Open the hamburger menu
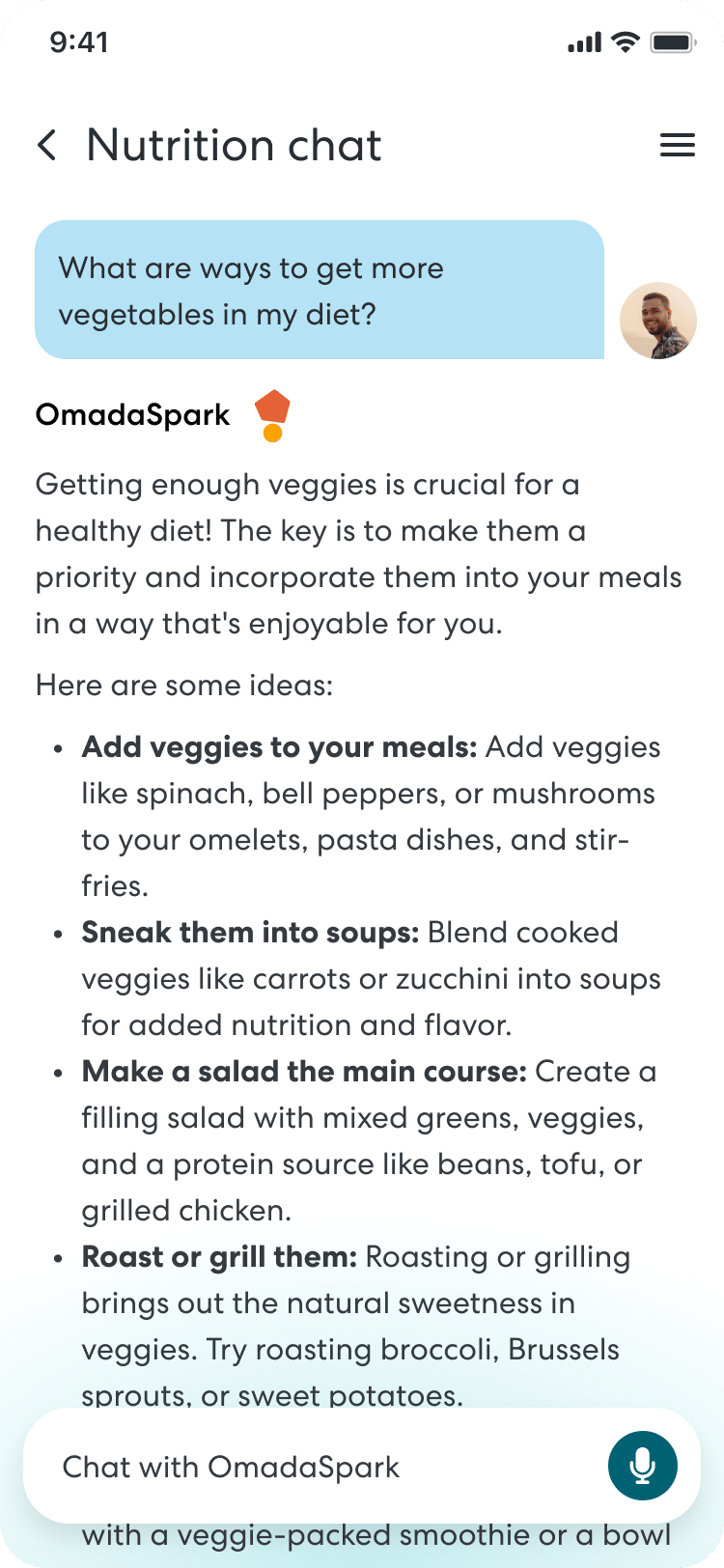The height and width of the screenshot is (1568, 724). (x=677, y=145)
